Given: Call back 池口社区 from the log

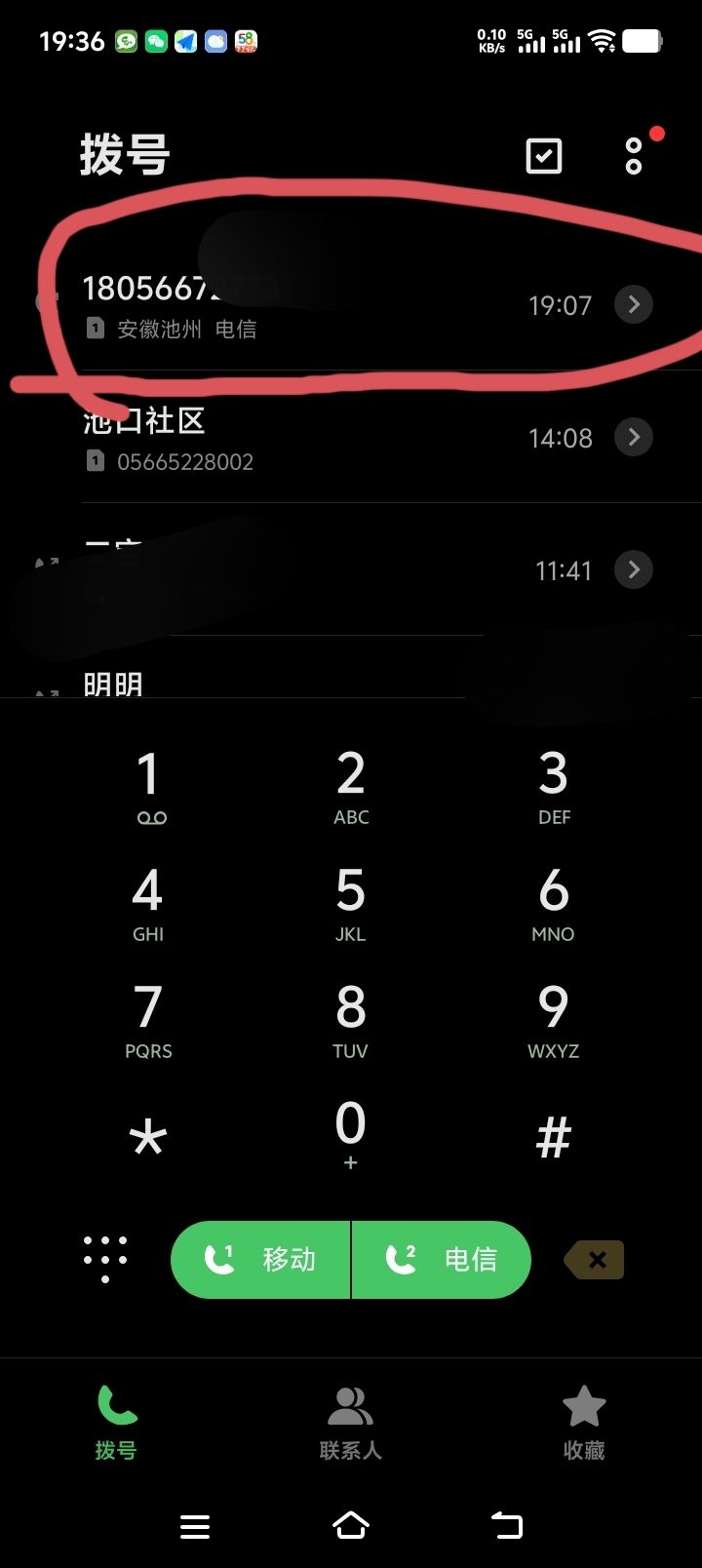Looking at the screenshot, I should pos(292,438).
